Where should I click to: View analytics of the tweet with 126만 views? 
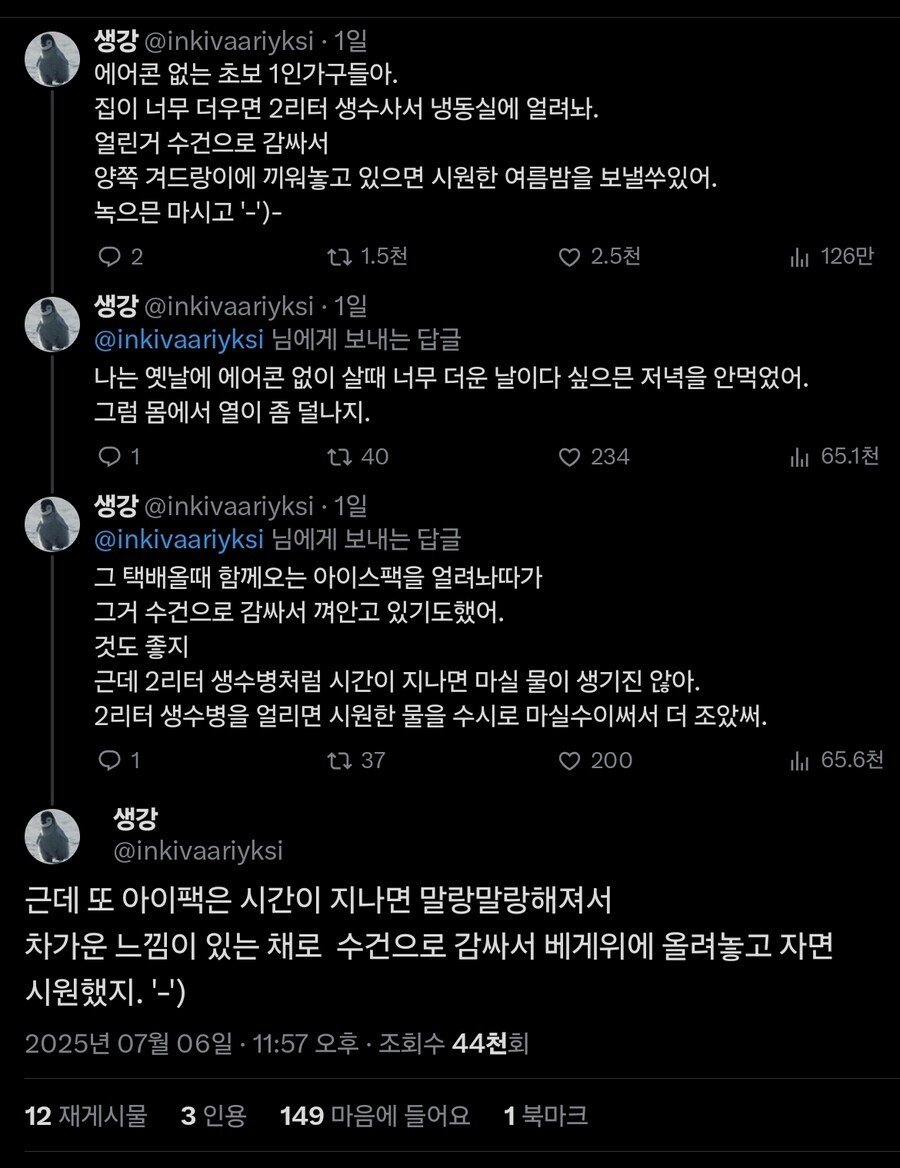coord(799,257)
